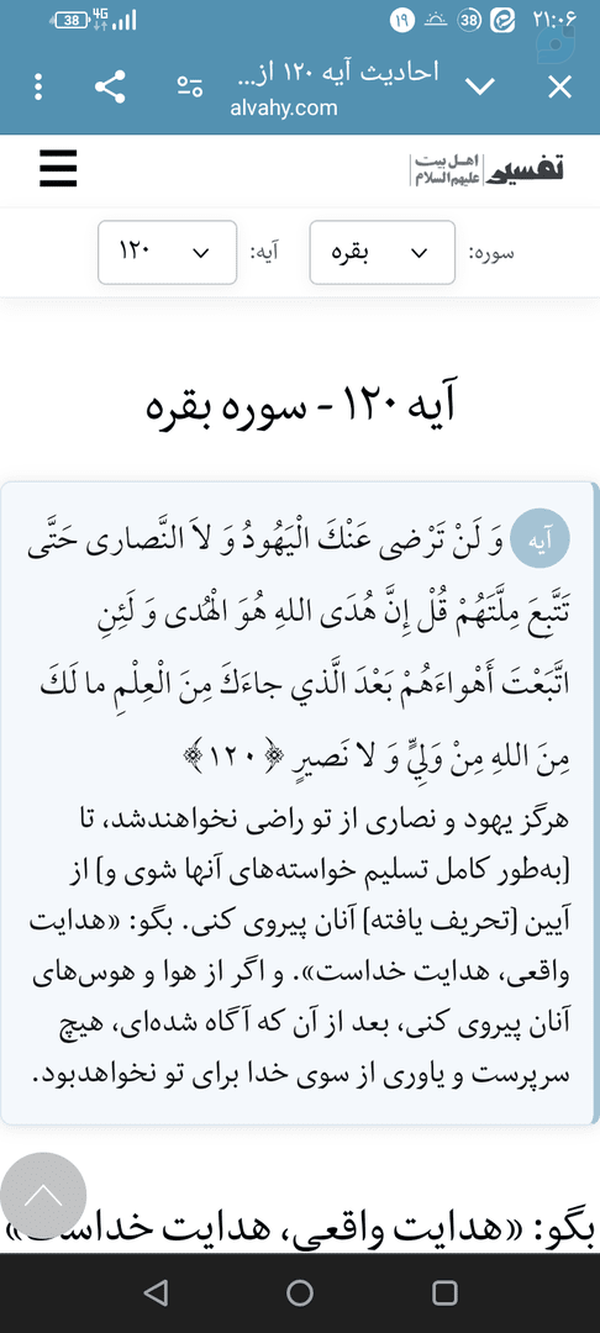
Task: Open the tafsir Ahl al-Bayt site logo
Action: [x=487, y=168]
